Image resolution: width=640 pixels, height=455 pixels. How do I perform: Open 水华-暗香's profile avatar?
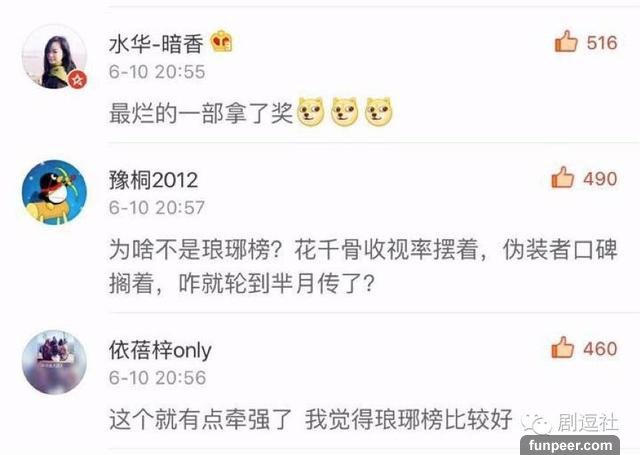(54, 56)
